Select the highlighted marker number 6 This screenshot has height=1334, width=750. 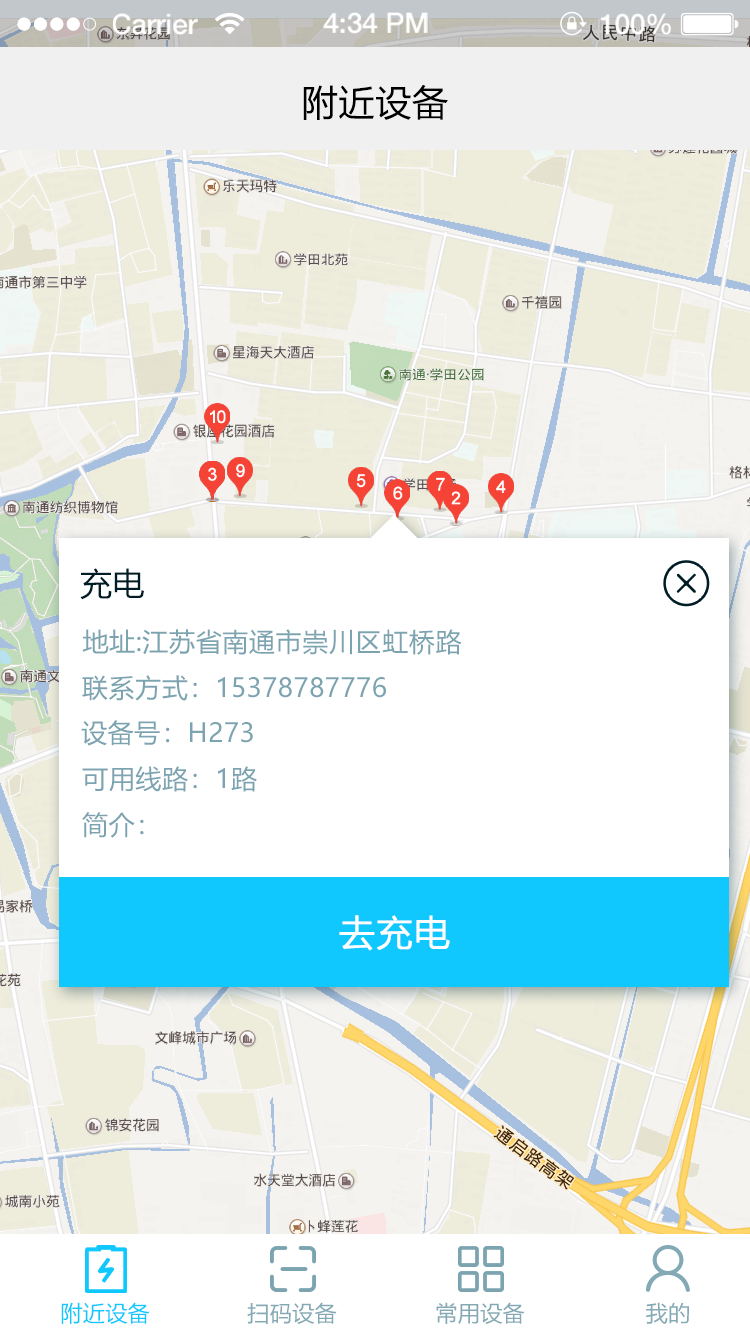point(396,494)
